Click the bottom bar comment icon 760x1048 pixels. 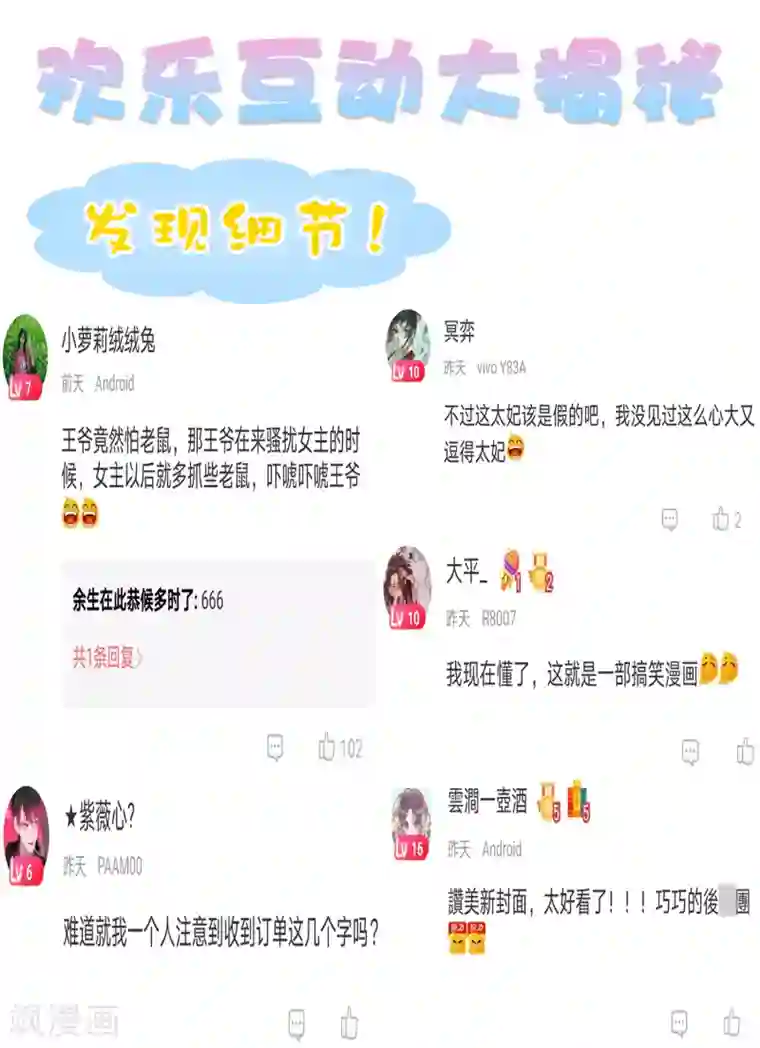coord(296,1020)
